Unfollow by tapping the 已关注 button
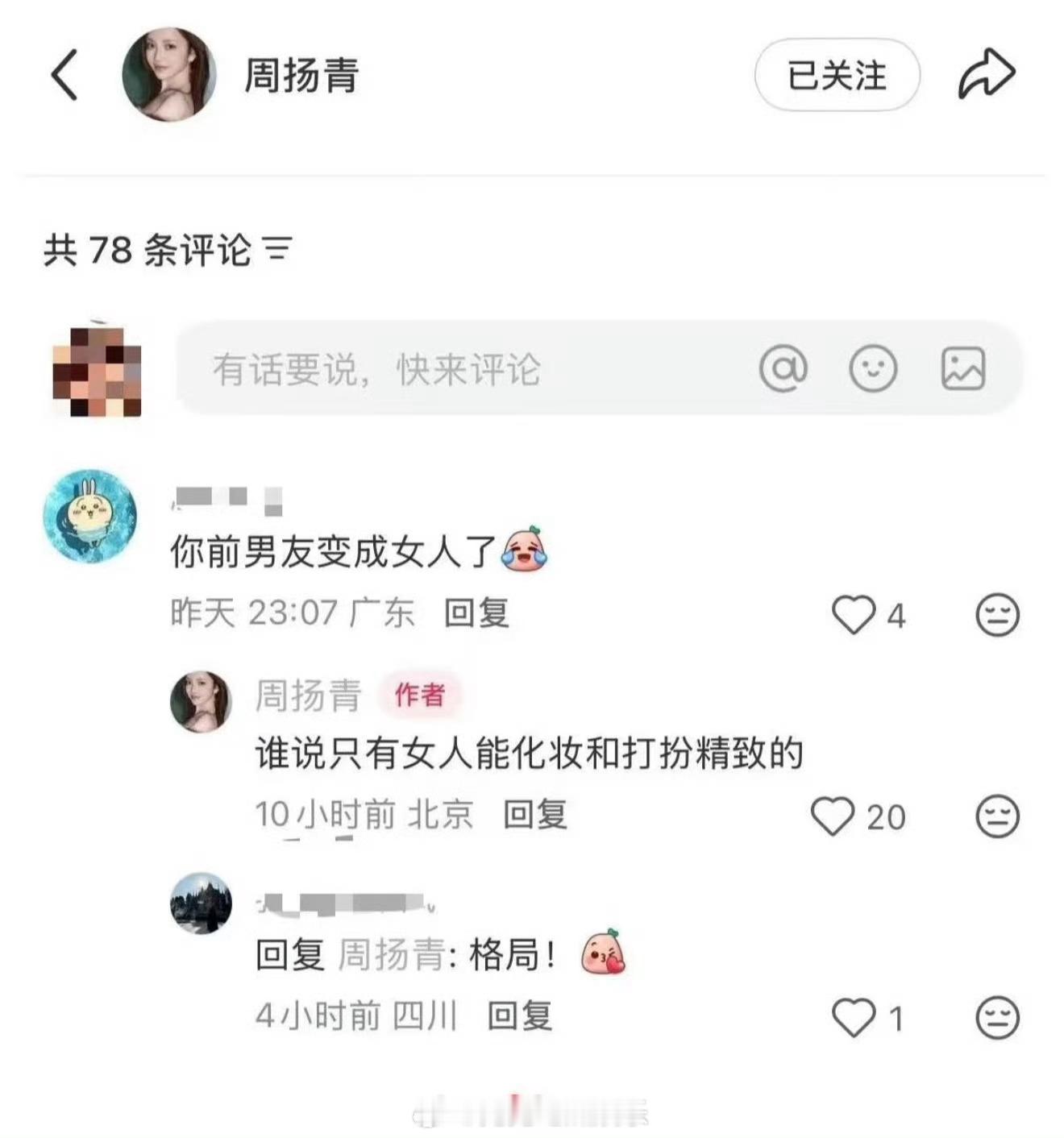The width and height of the screenshot is (1064, 1138). pos(836,75)
